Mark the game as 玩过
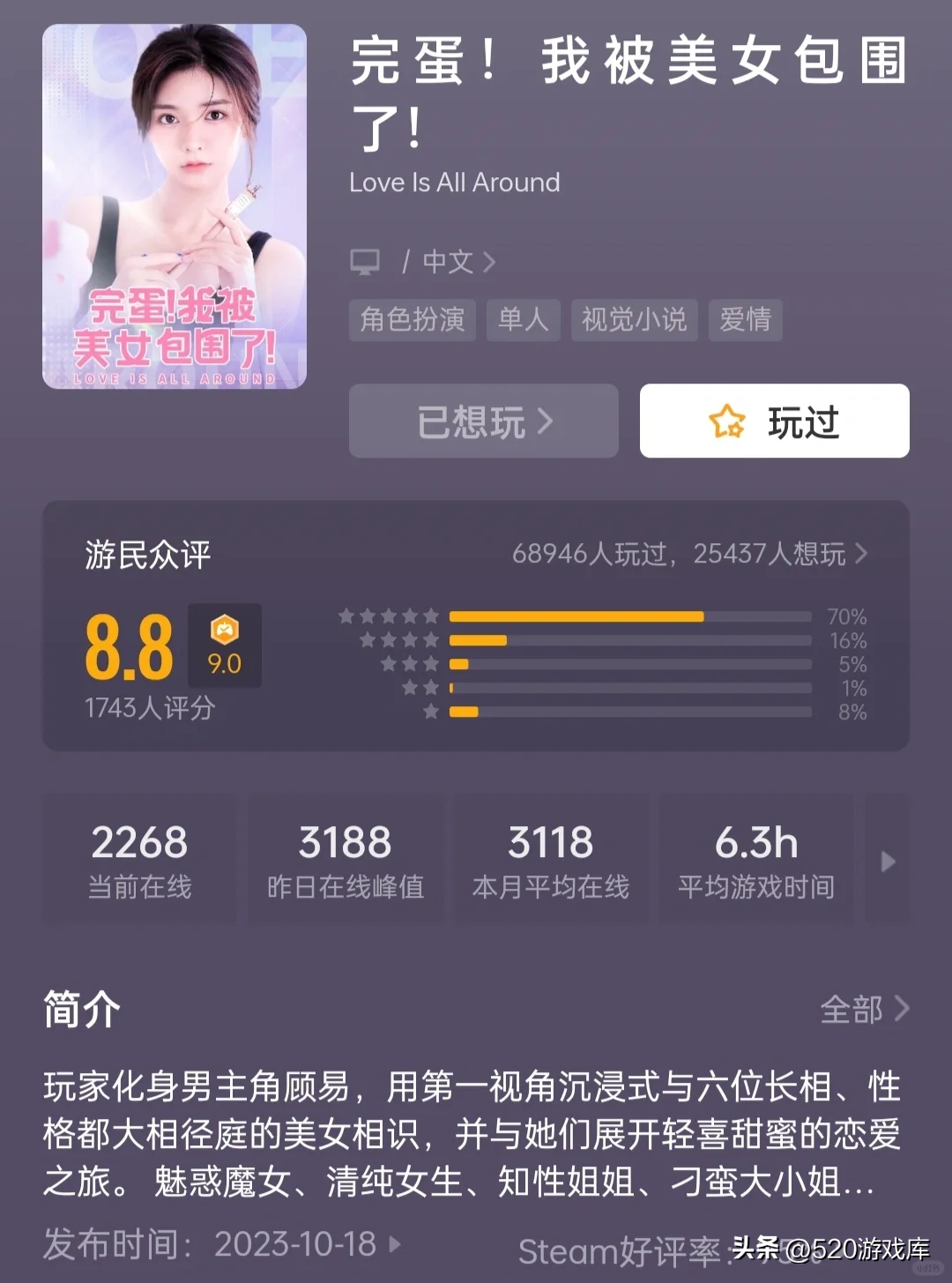This screenshot has width=952, height=1283. pyautogui.click(x=774, y=421)
